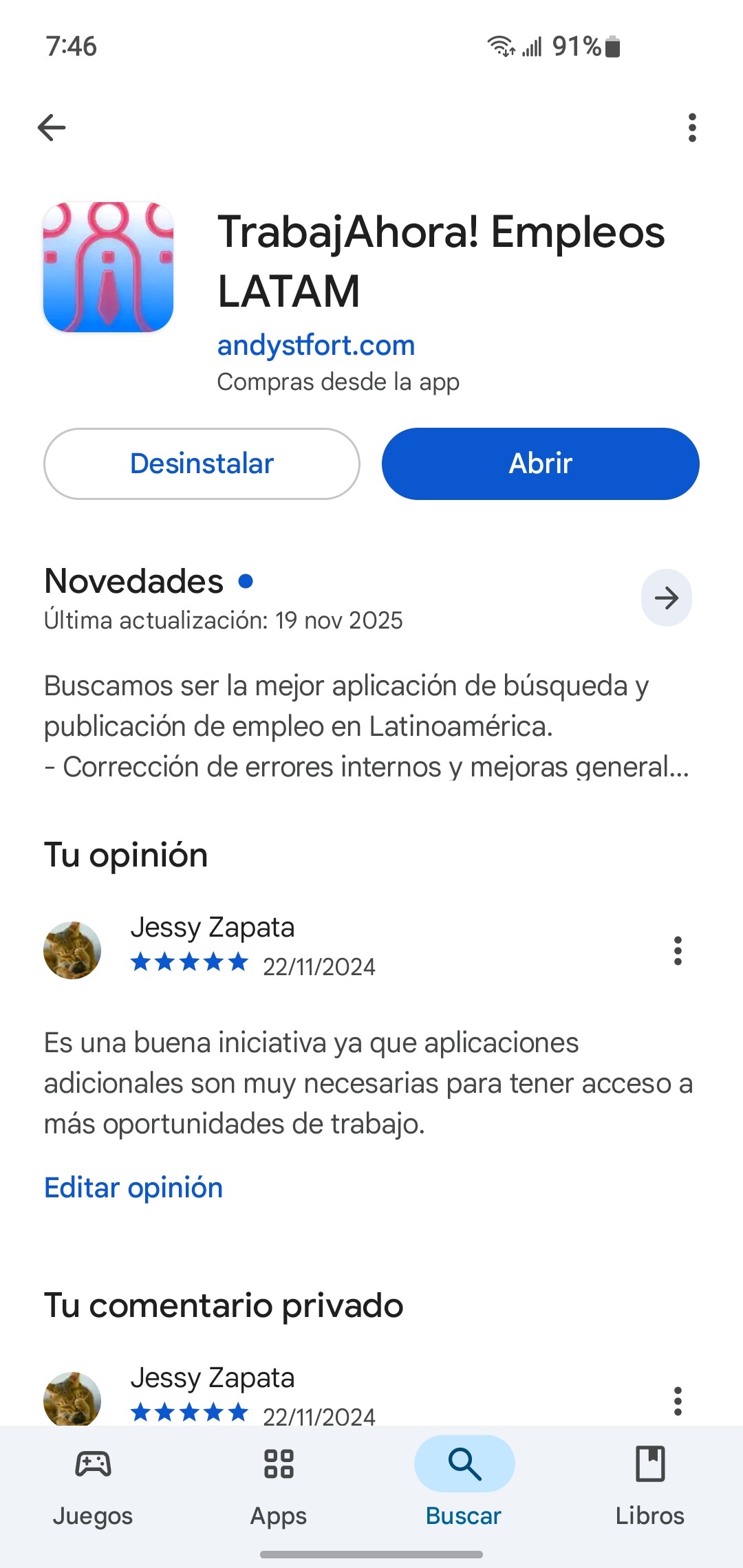
Task: Open the app with Abrir
Action: pyautogui.click(x=540, y=464)
